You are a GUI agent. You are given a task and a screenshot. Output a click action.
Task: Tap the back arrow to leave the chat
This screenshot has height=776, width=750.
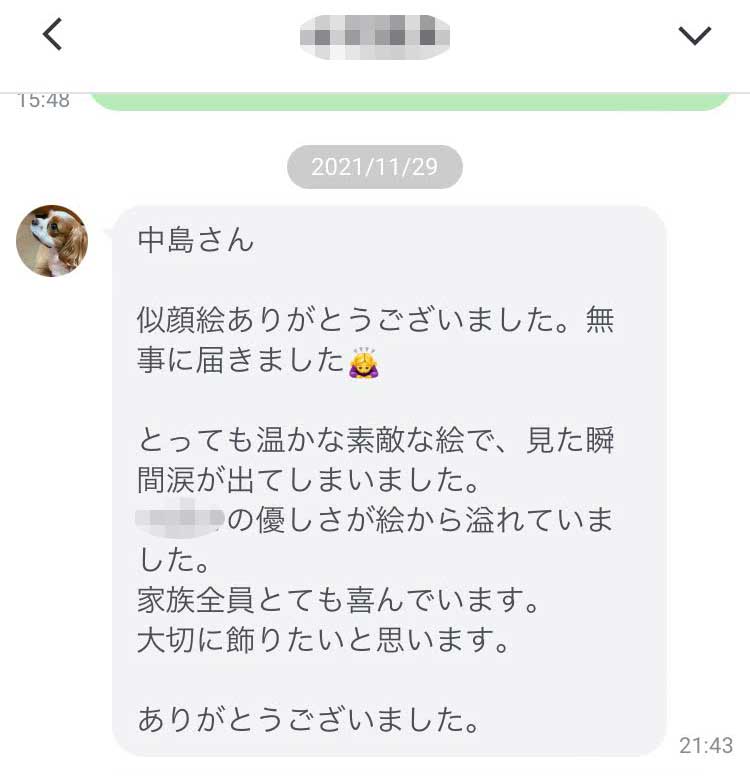[50, 33]
